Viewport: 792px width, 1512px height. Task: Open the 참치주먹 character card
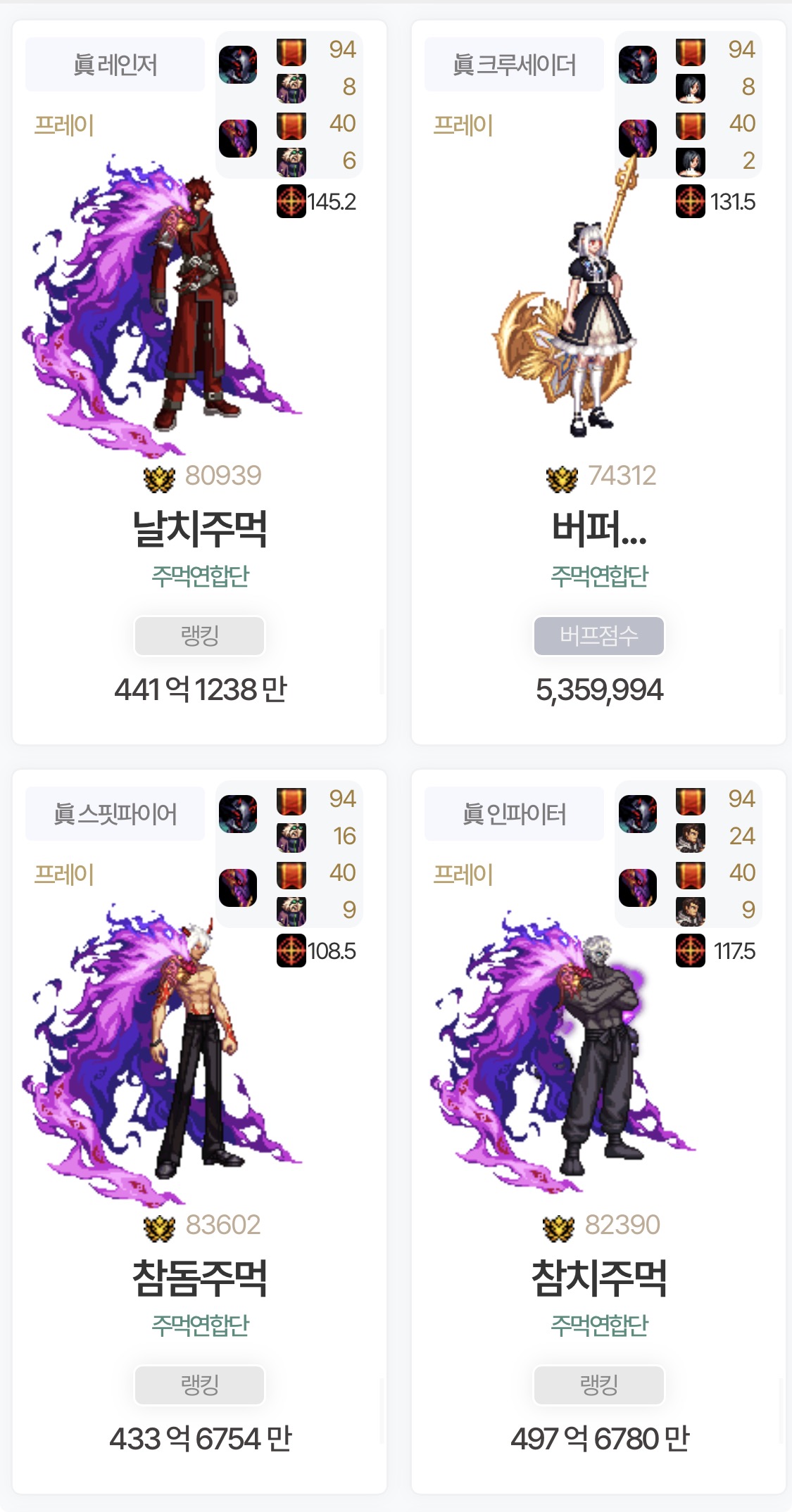(x=598, y=1278)
